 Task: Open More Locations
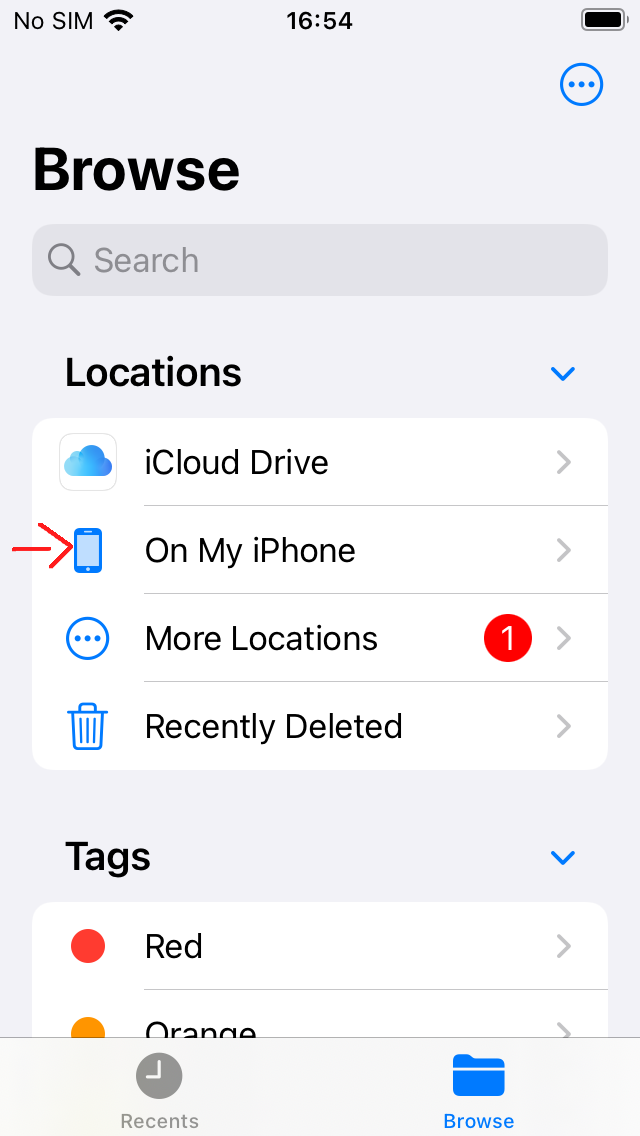320,638
